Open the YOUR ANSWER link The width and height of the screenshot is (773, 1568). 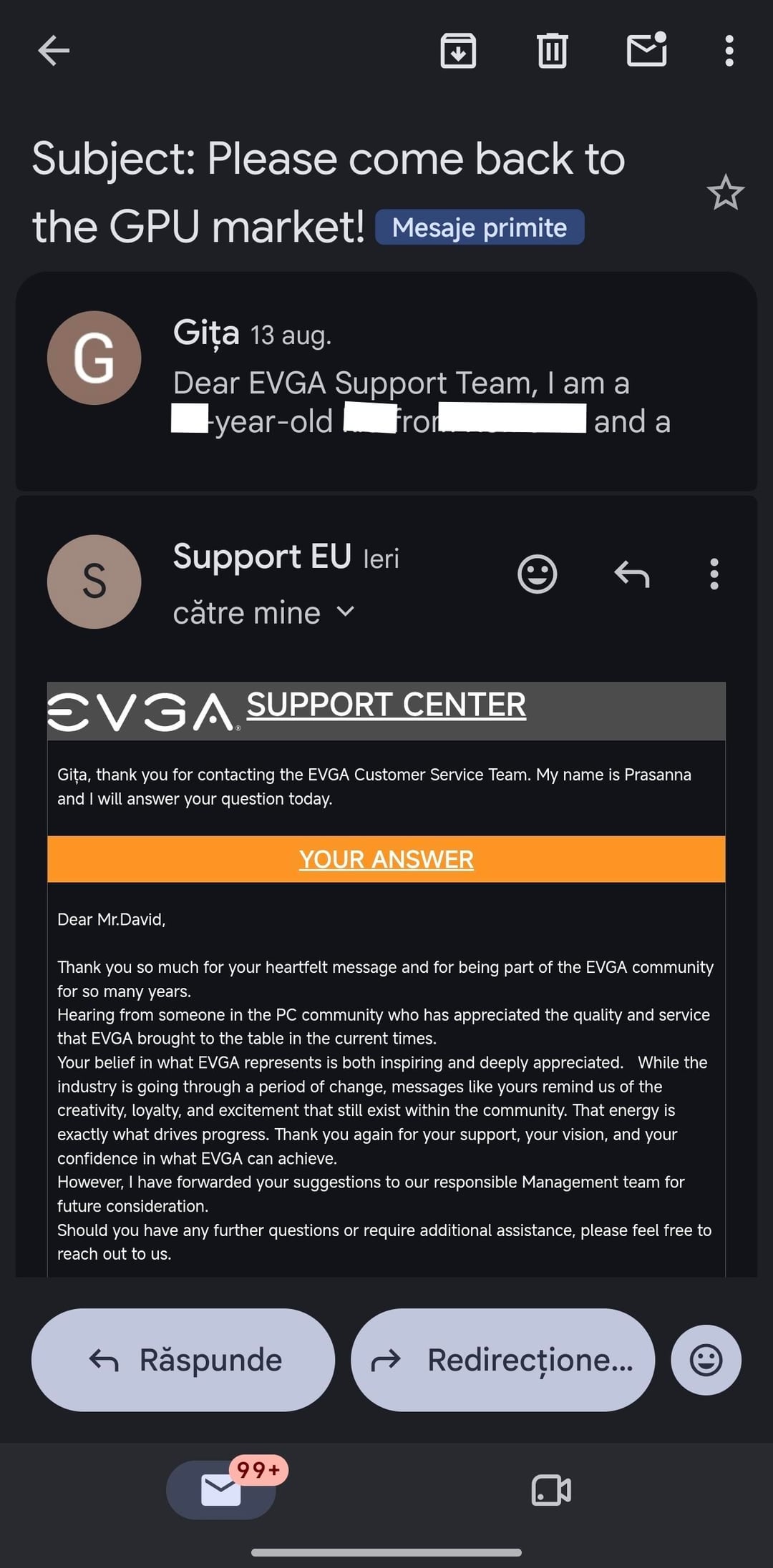386,859
